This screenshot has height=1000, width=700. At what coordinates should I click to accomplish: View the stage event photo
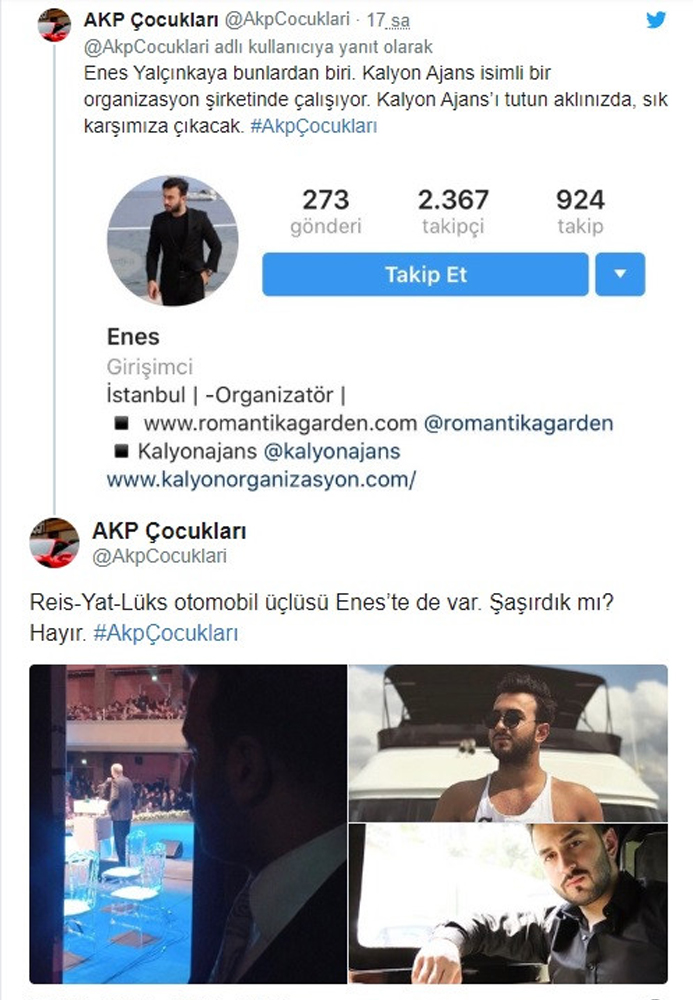tap(186, 823)
